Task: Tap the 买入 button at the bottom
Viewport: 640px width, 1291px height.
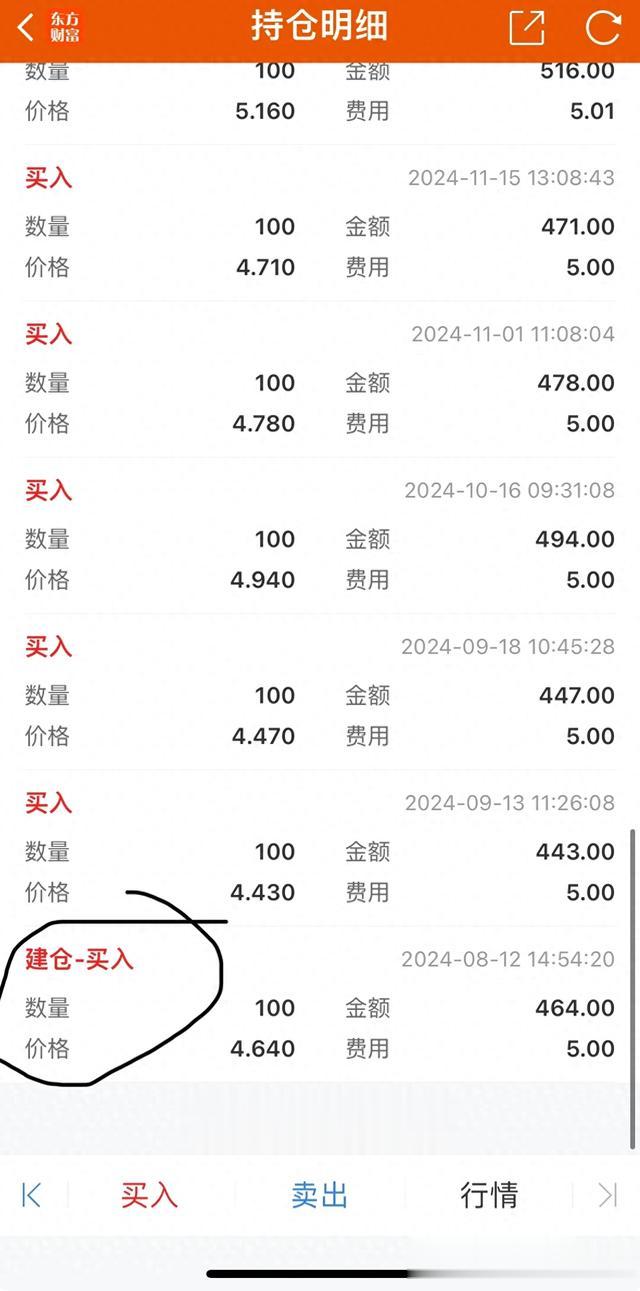Action: click(x=149, y=1194)
